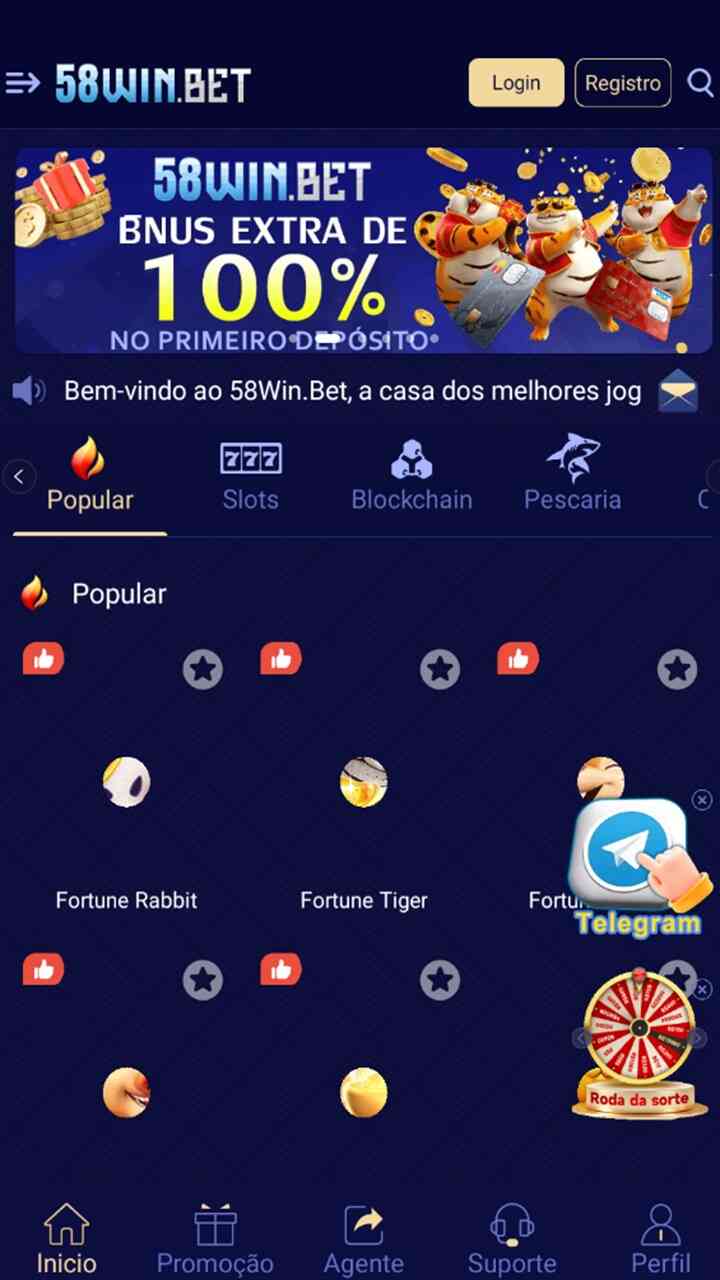
Task: Switch to the Blockchain category
Action: coord(411,476)
